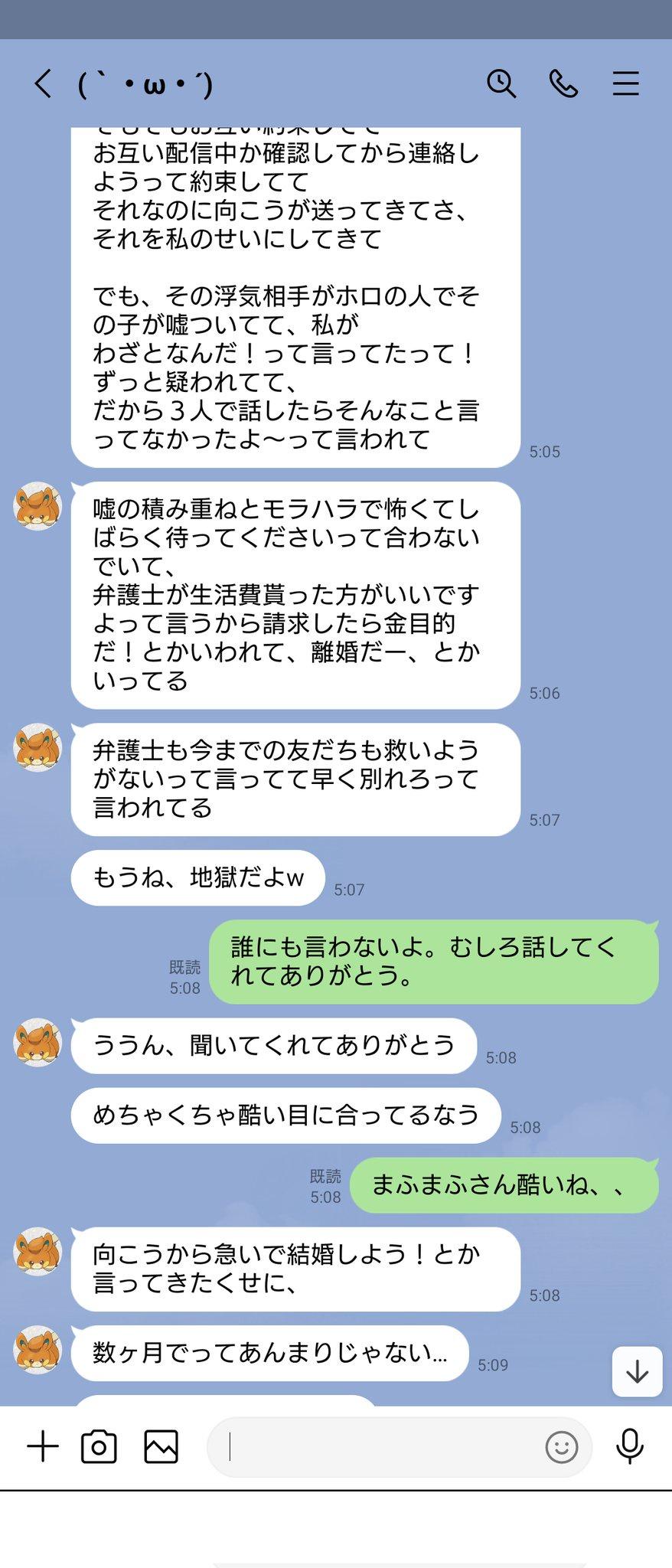Search within this chat conversation
672x1568 pixels.
501,83
